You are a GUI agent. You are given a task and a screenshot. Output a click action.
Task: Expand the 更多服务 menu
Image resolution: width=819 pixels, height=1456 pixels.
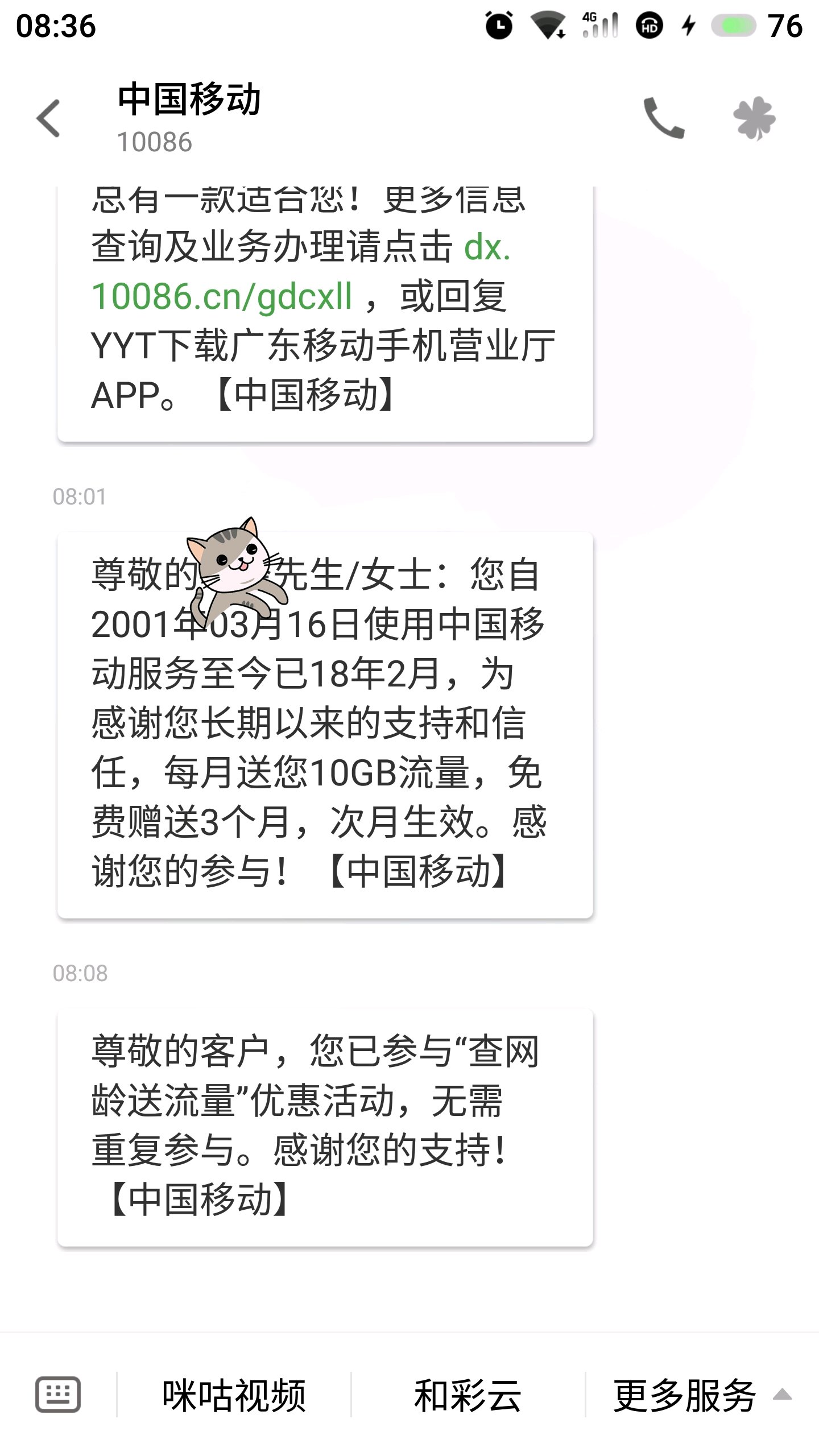point(701,1396)
